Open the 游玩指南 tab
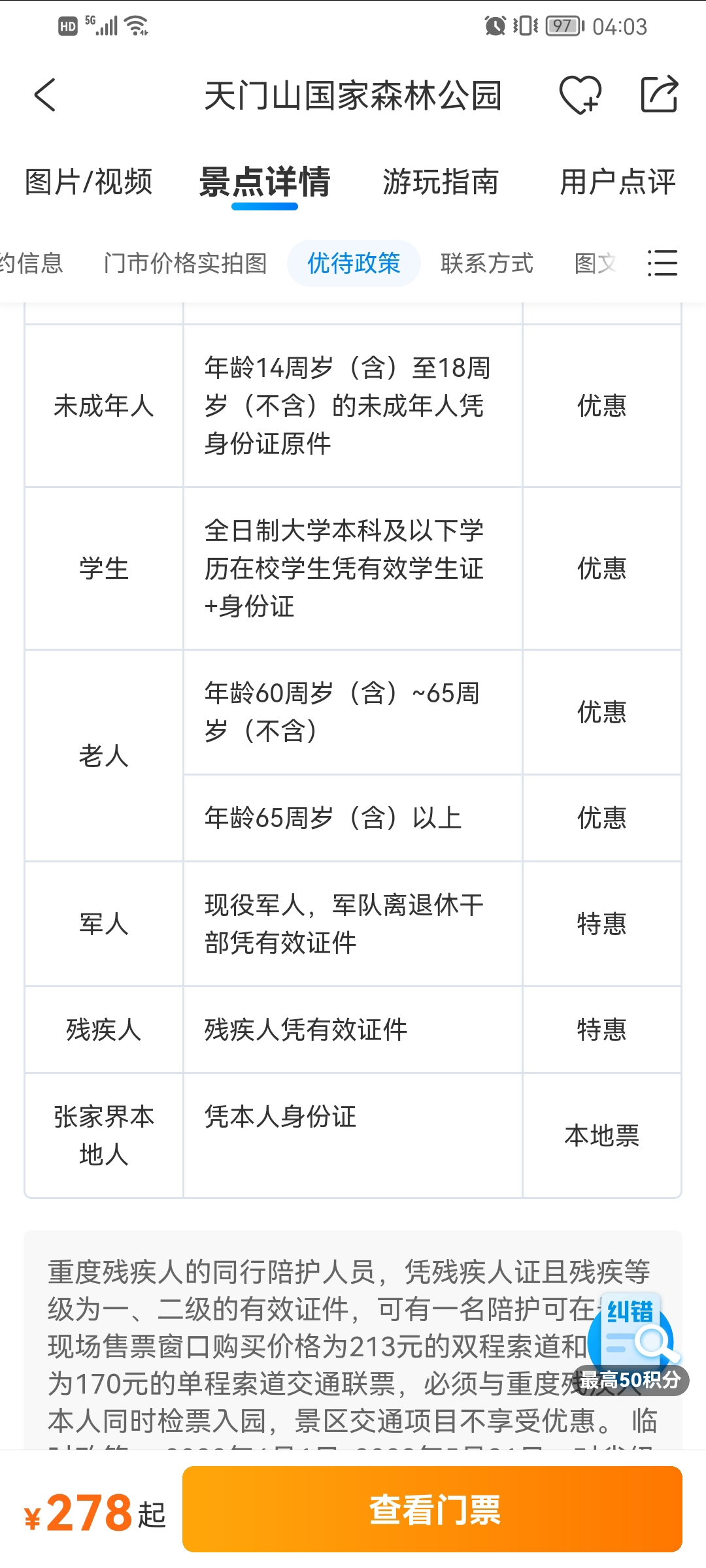This screenshot has height=1568, width=706. click(x=441, y=182)
